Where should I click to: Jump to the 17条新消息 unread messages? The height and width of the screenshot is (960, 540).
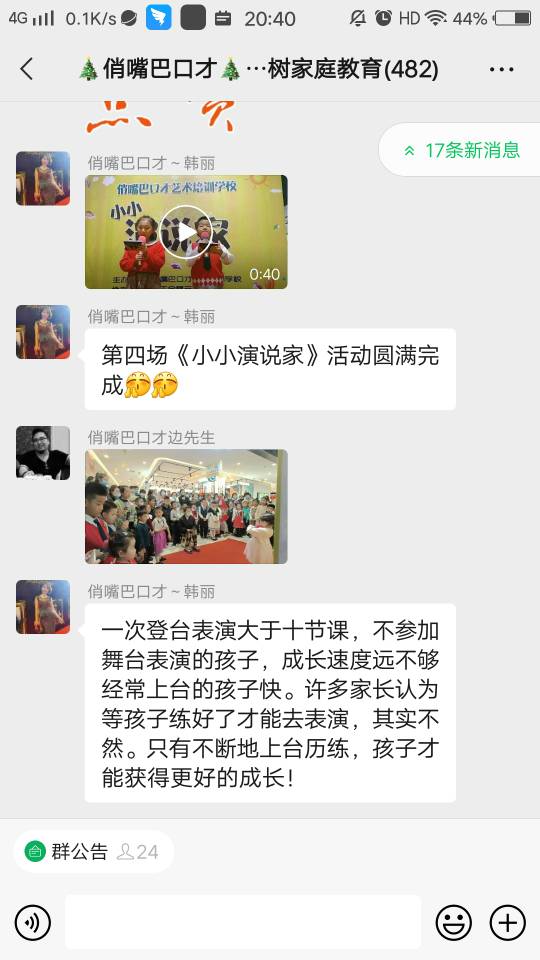click(460, 150)
